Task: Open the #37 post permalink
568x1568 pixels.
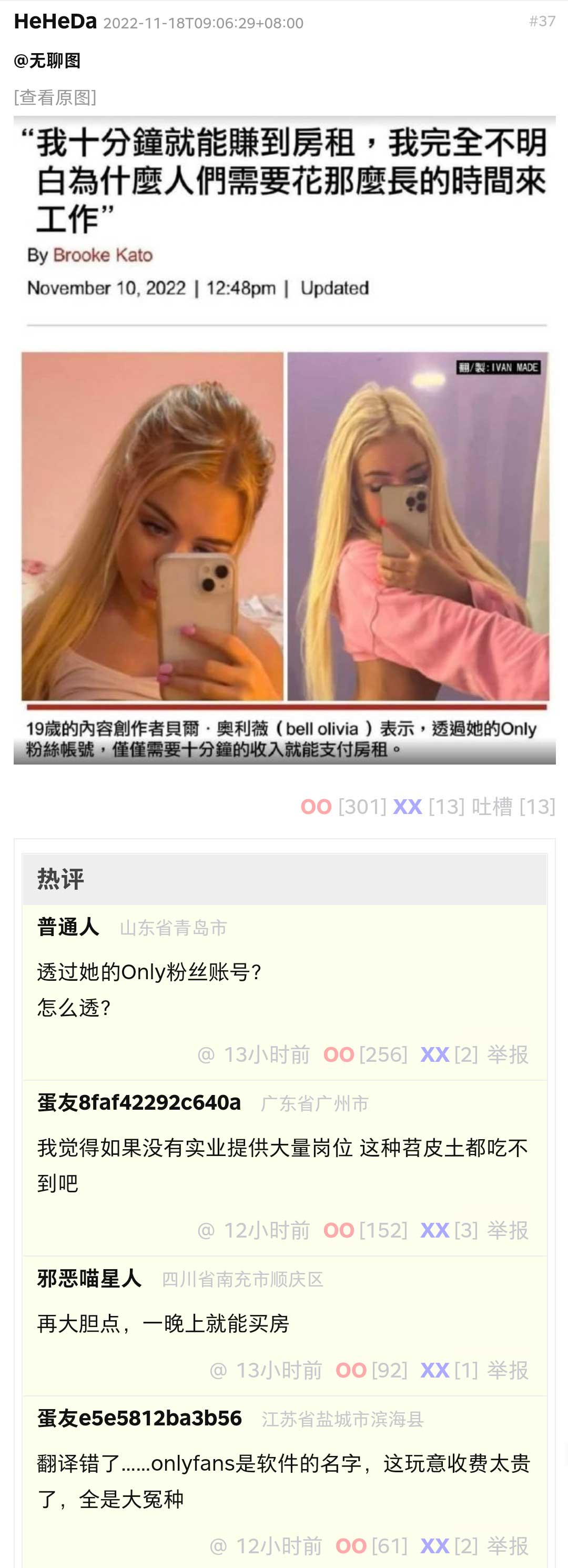Action: pyautogui.click(x=542, y=21)
